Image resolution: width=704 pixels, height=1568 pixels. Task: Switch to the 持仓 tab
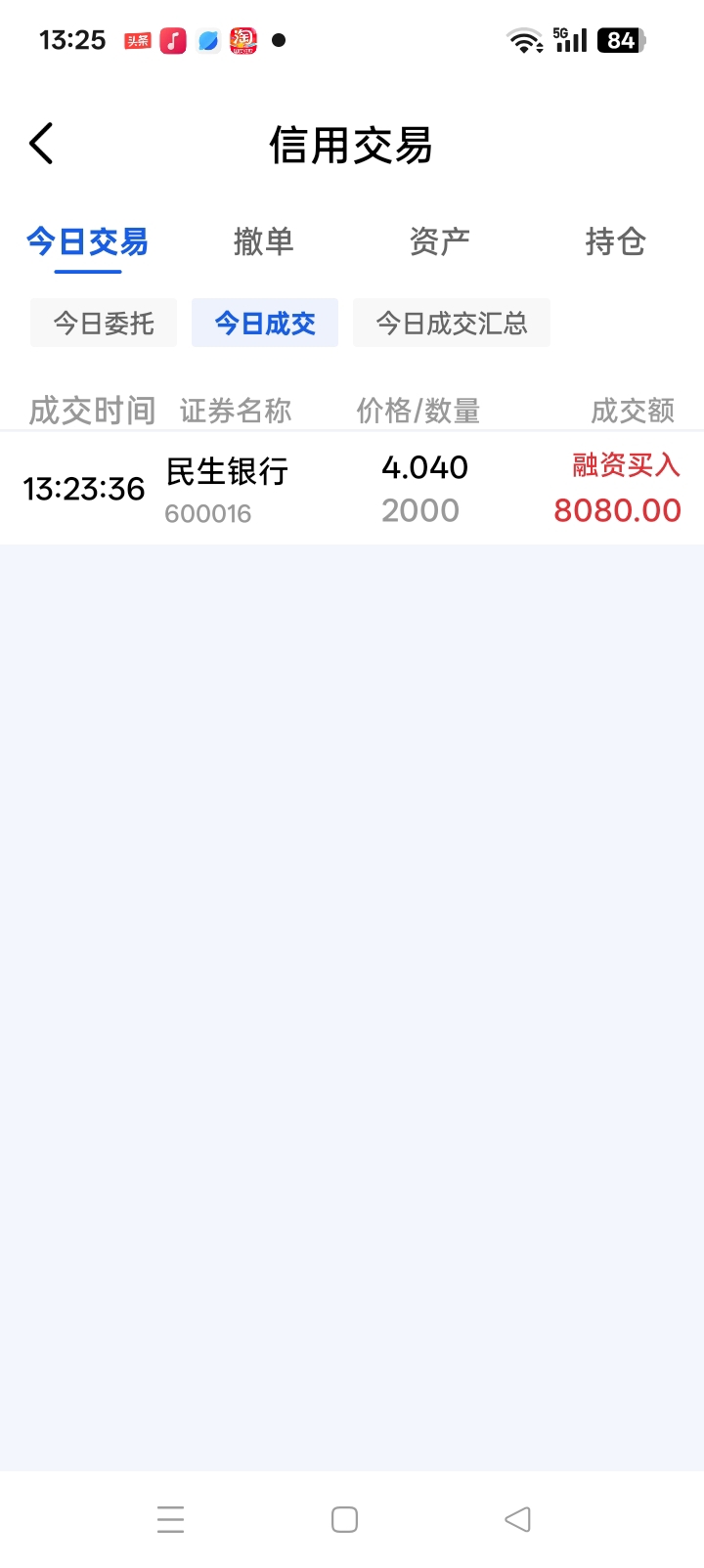[615, 241]
